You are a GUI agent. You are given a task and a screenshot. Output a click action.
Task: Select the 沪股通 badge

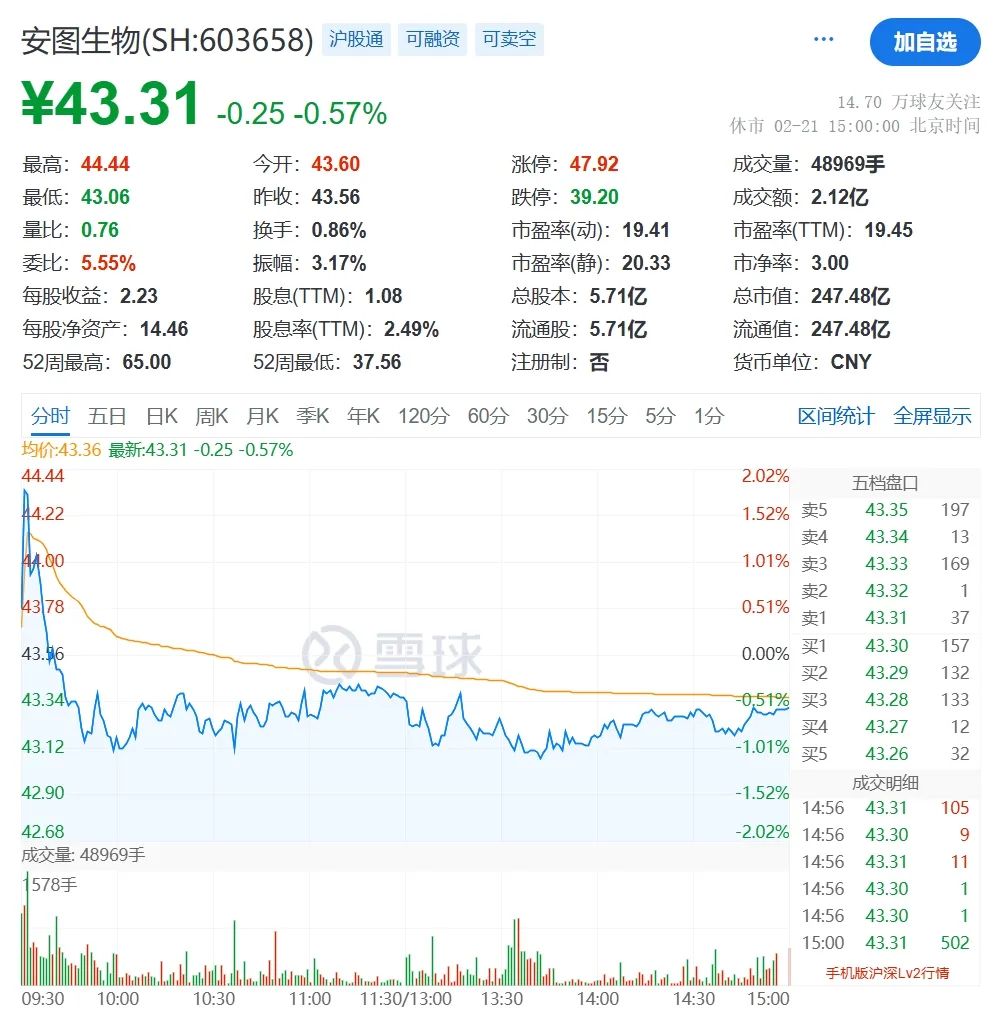tap(356, 39)
